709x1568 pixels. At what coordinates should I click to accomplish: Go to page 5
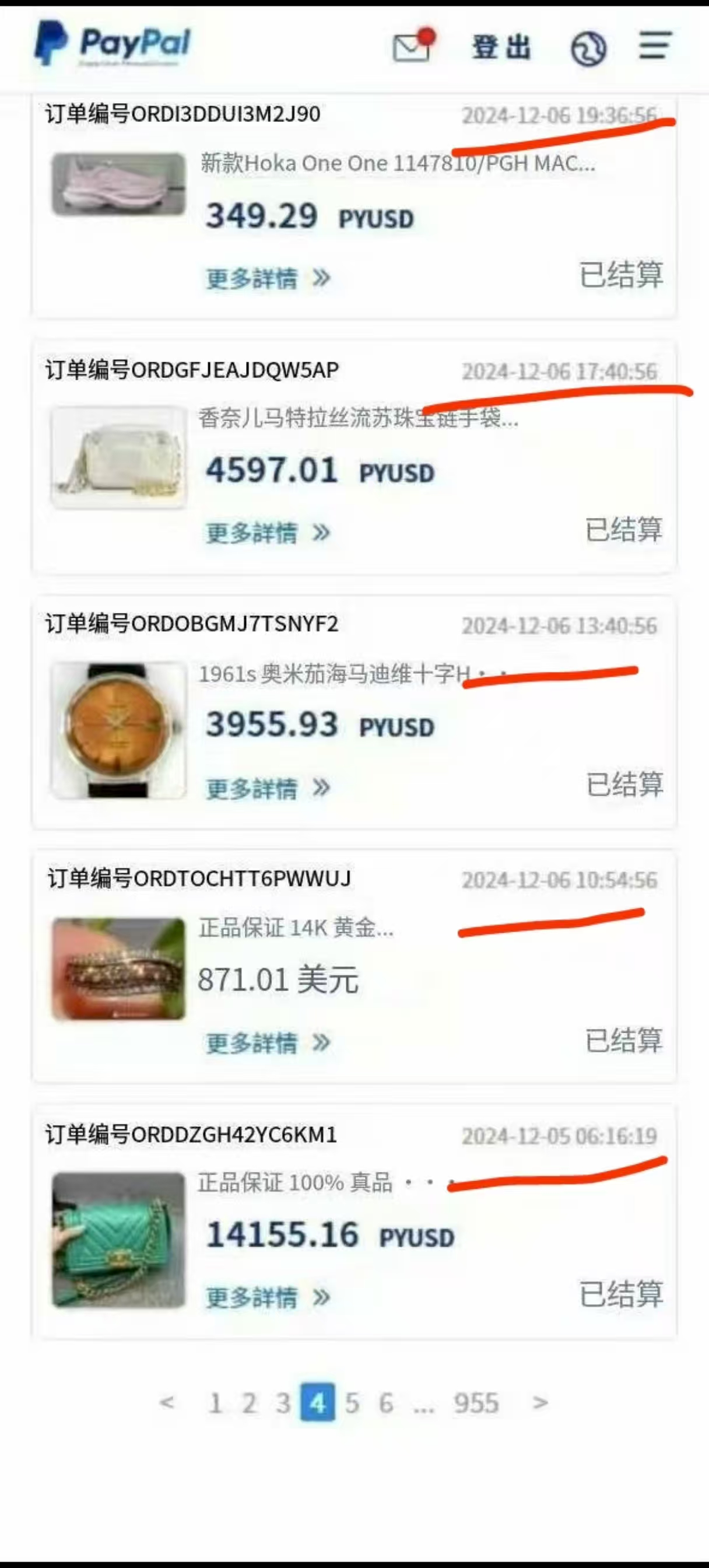(352, 1403)
